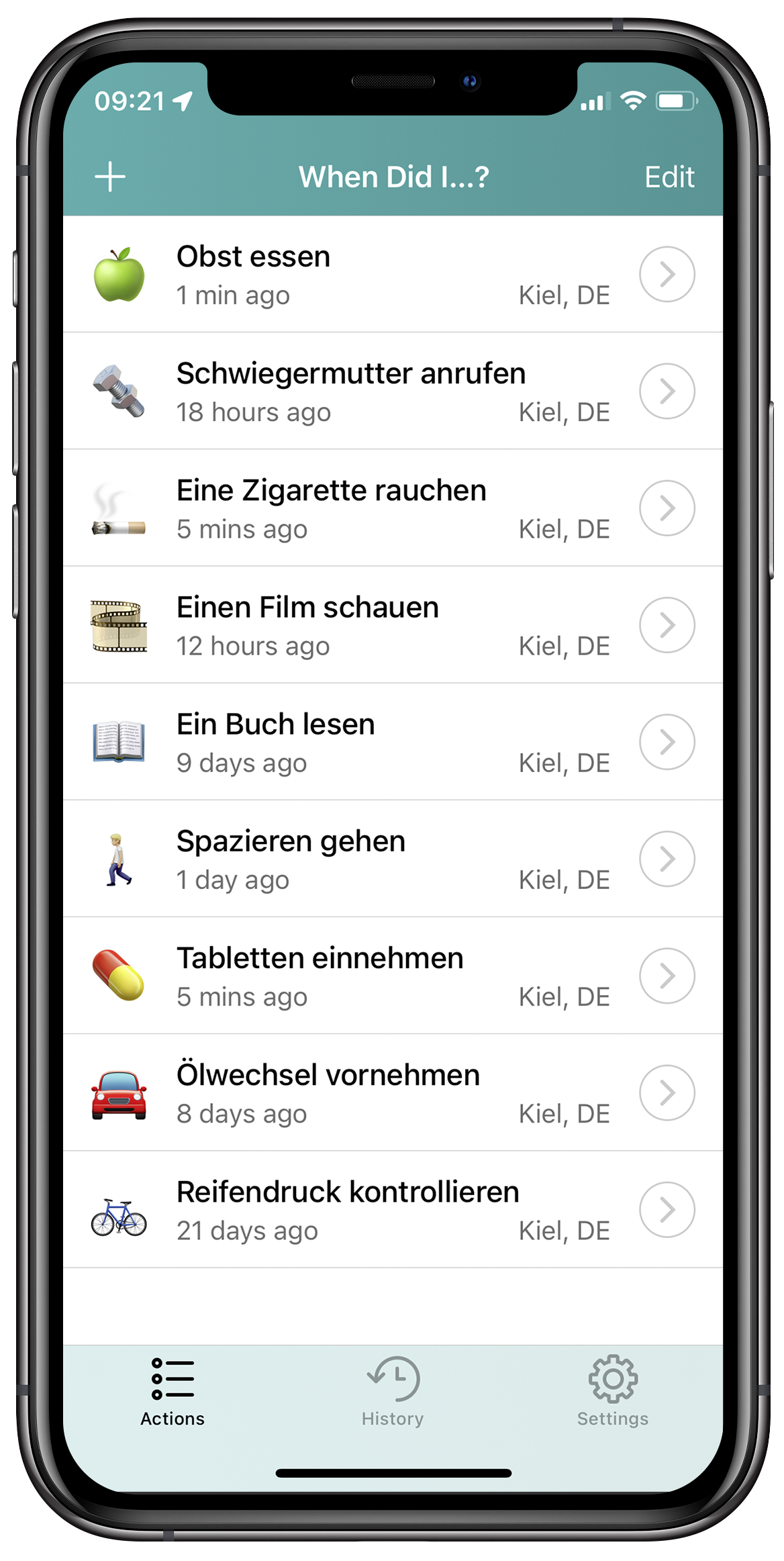
Task: Select Einen Film schauen action
Action: 349,625
